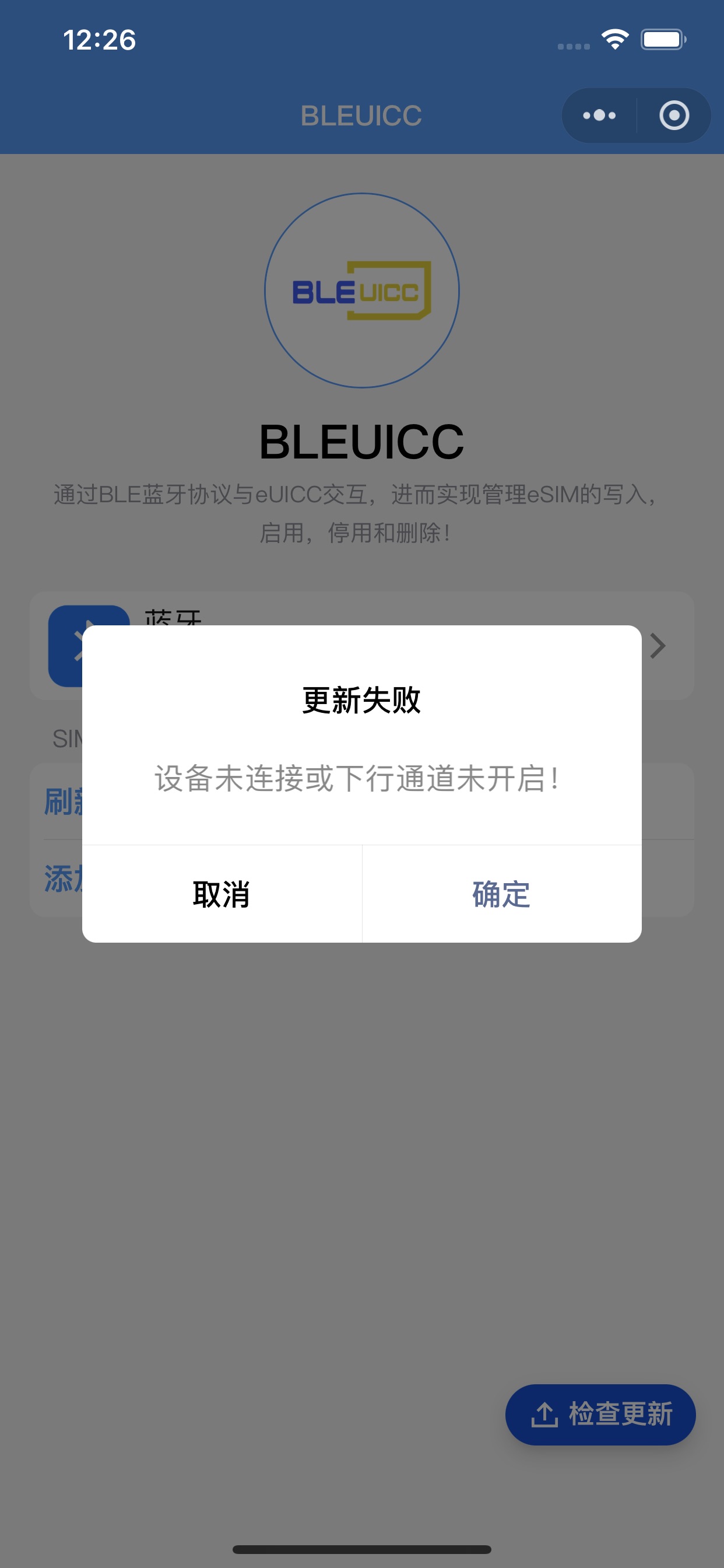The width and height of the screenshot is (724, 1568).
Task: Close the mini program via circle icon
Action: (x=673, y=116)
